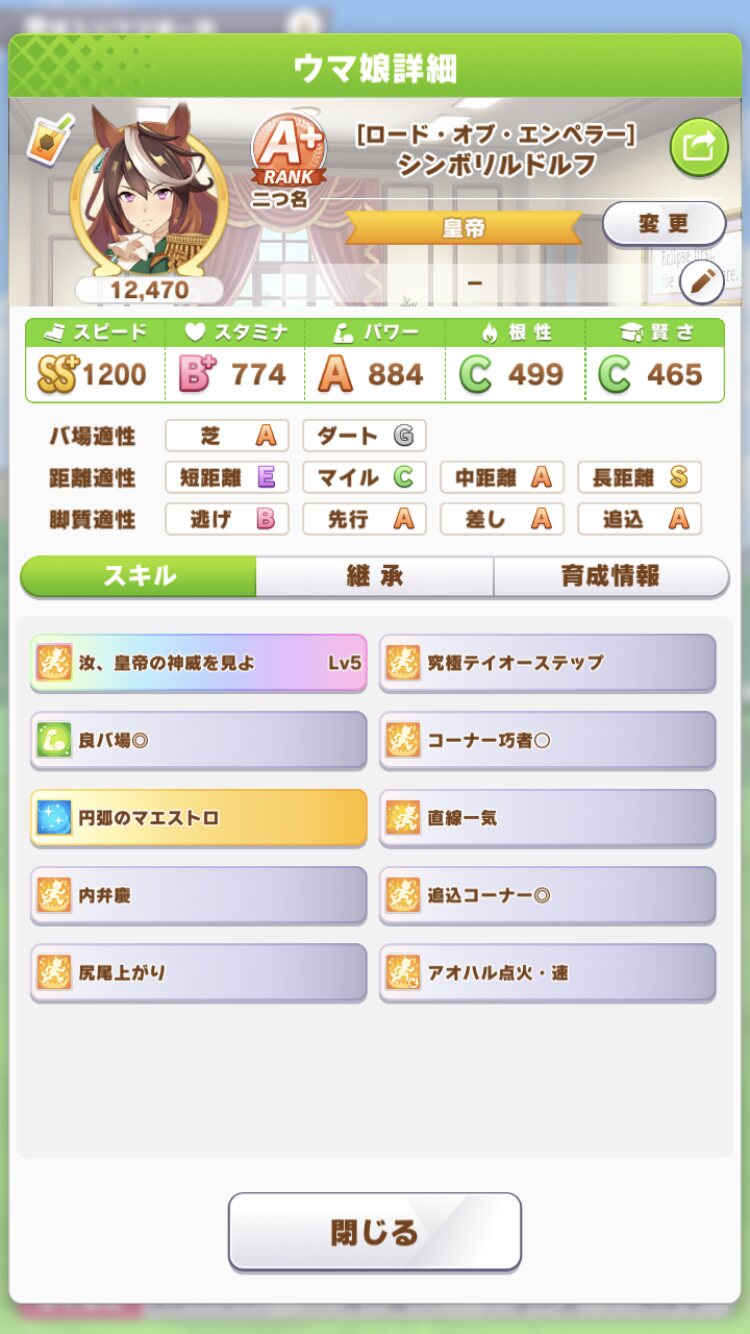This screenshot has height=1334, width=750.
Task: Tap the pencil edit icon
Action: [x=702, y=282]
